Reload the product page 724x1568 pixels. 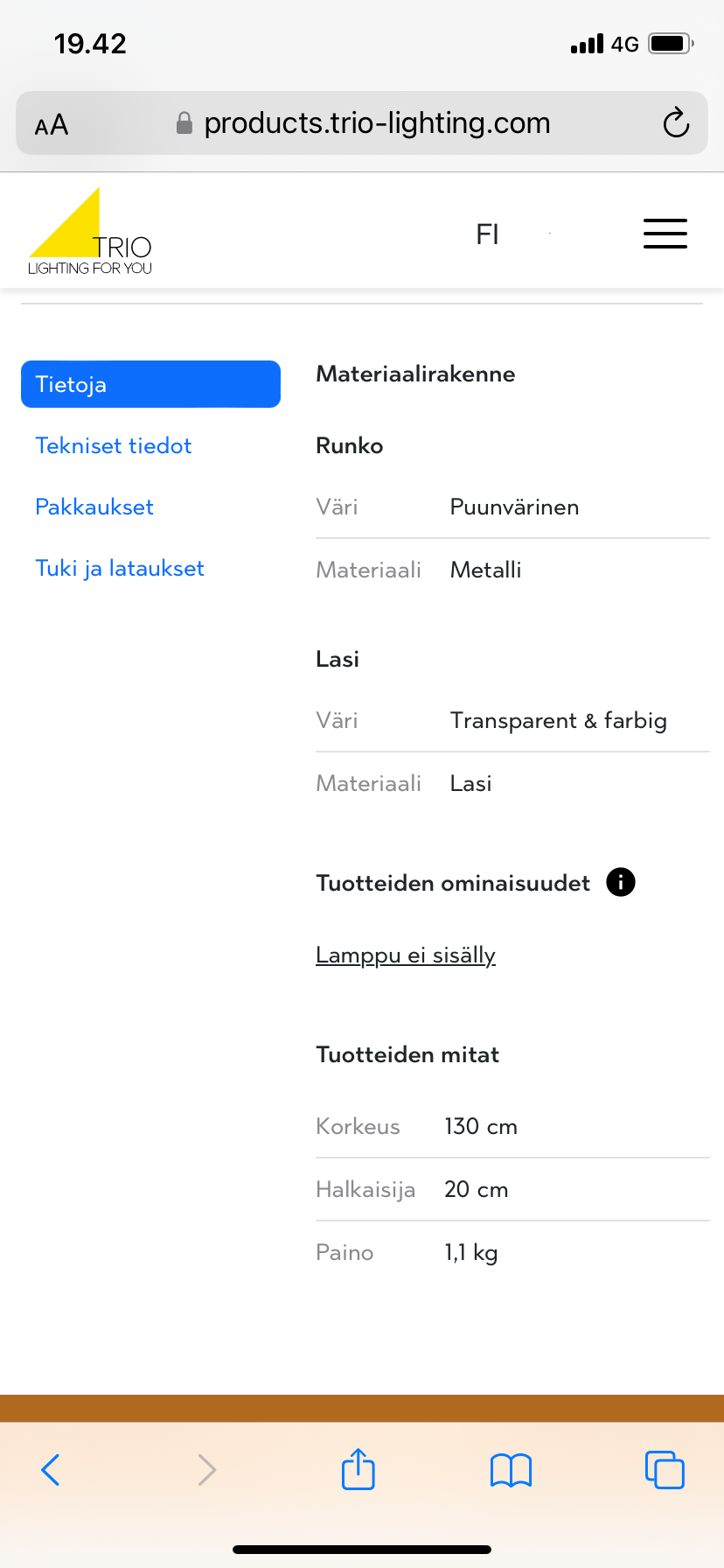[676, 123]
